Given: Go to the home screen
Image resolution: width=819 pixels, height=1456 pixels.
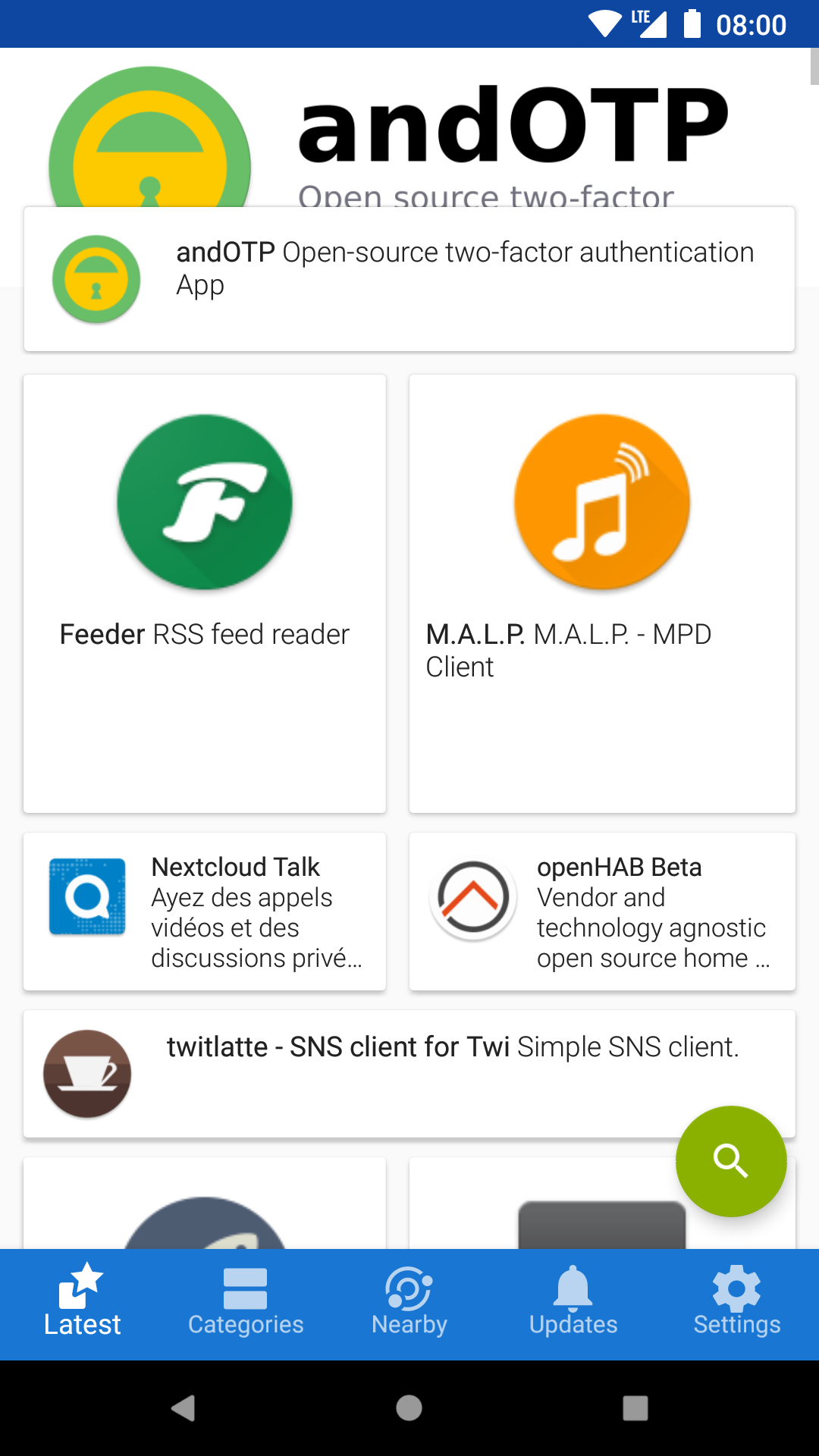Looking at the screenshot, I should 409,1408.
